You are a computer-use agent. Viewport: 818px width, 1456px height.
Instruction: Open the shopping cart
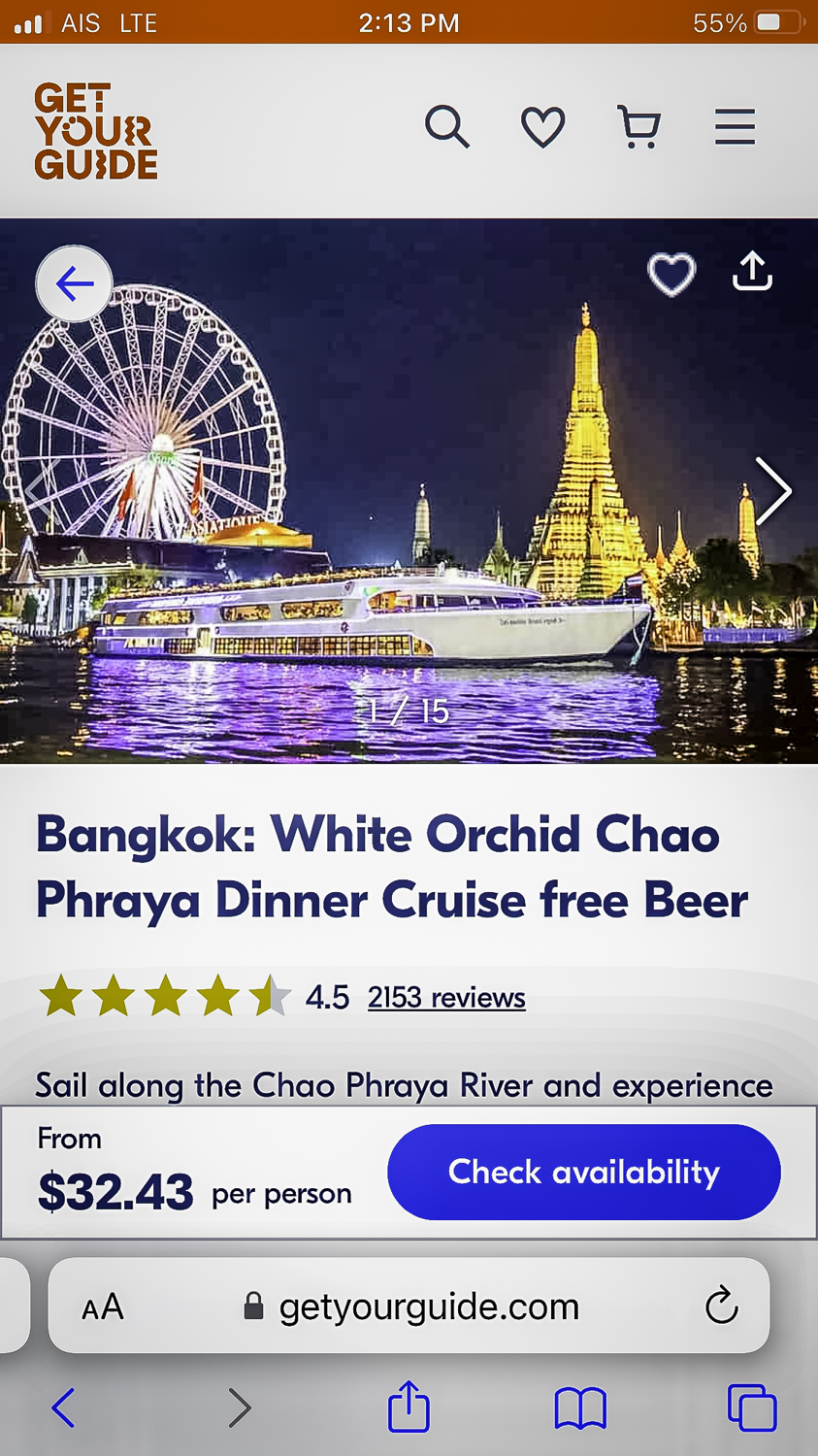[638, 127]
